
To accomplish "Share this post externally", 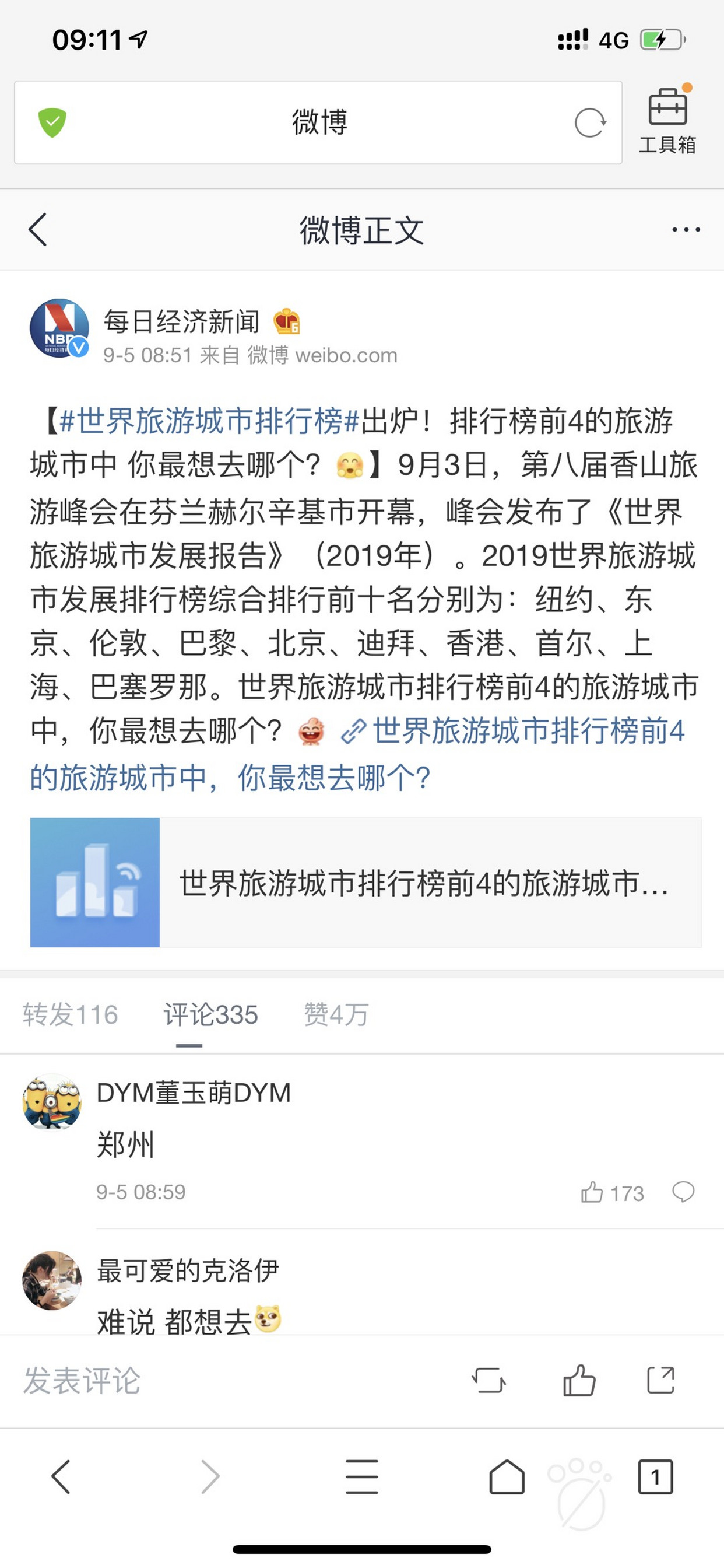I will point(660,1381).
